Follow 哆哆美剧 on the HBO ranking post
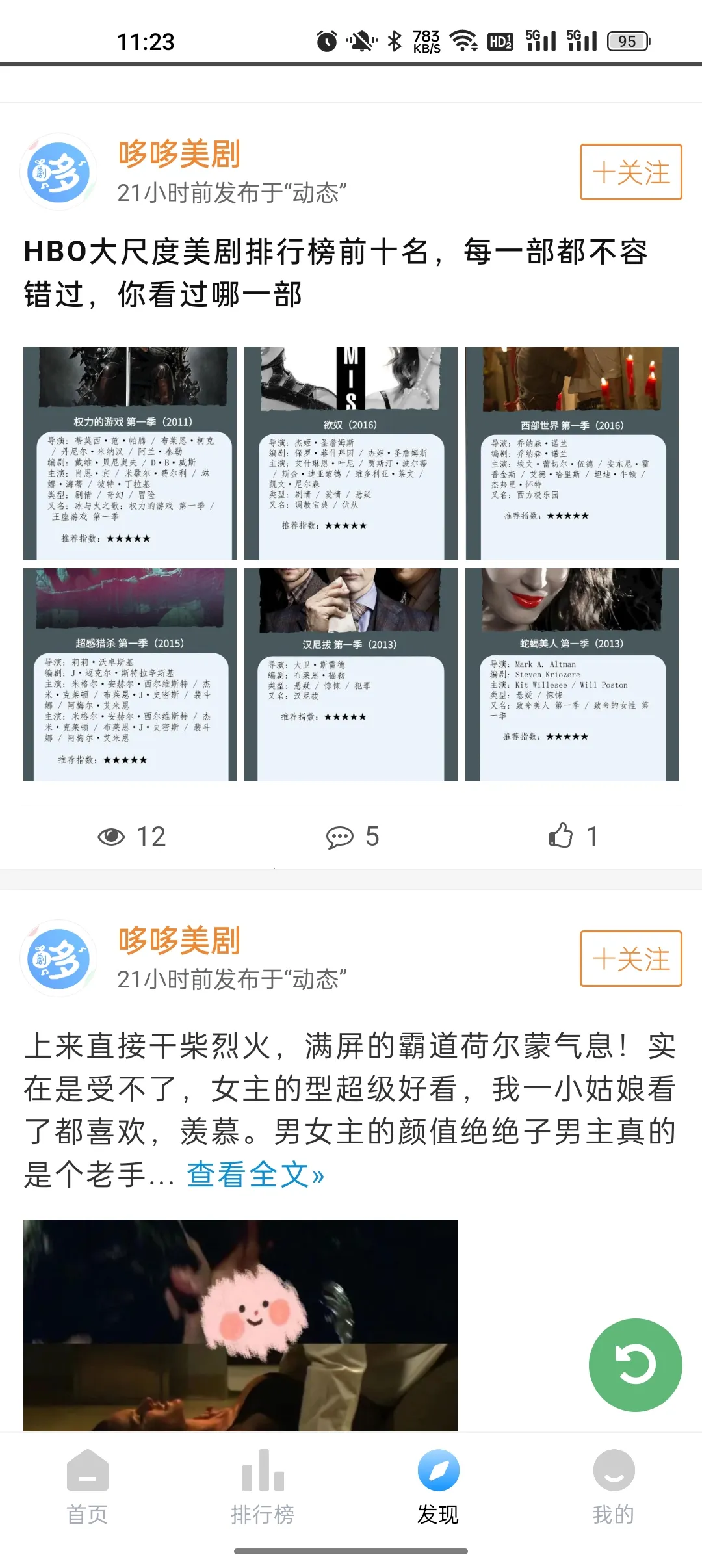 (x=630, y=172)
